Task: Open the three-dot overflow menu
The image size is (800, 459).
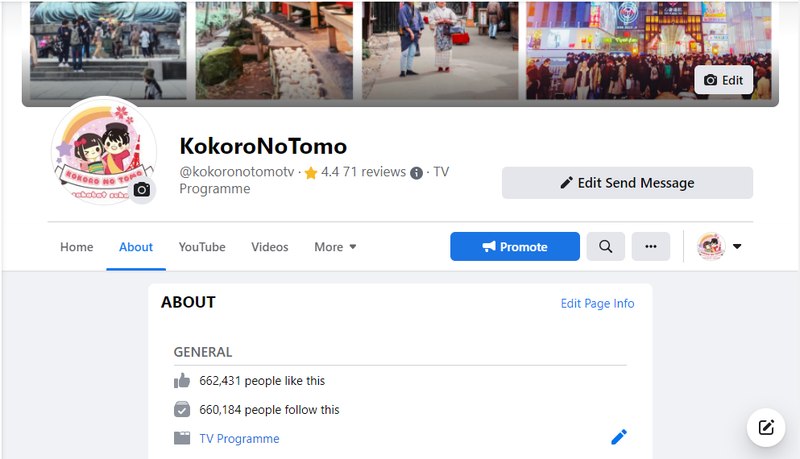Action: point(651,247)
